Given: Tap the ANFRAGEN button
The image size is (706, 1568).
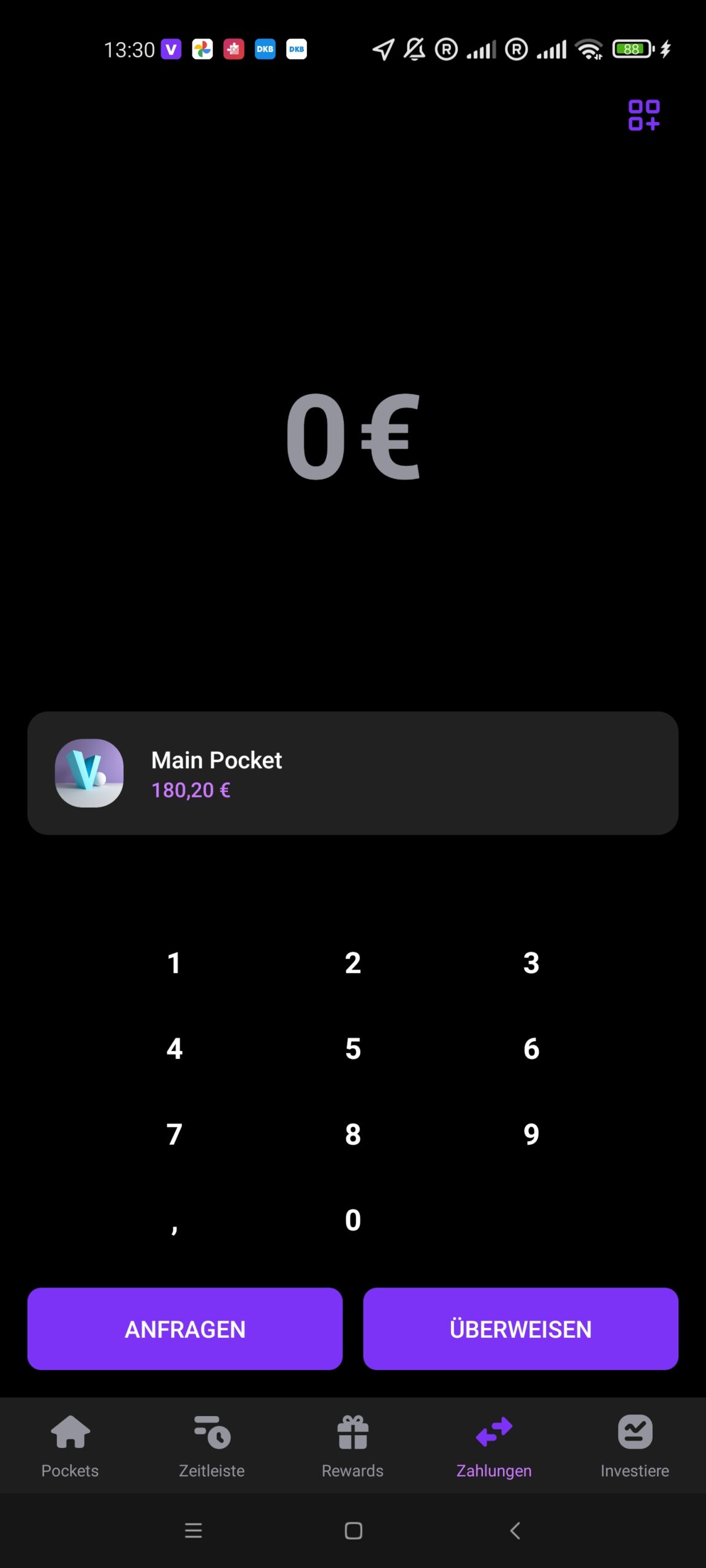Looking at the screenshot, I should (185, 1329).
